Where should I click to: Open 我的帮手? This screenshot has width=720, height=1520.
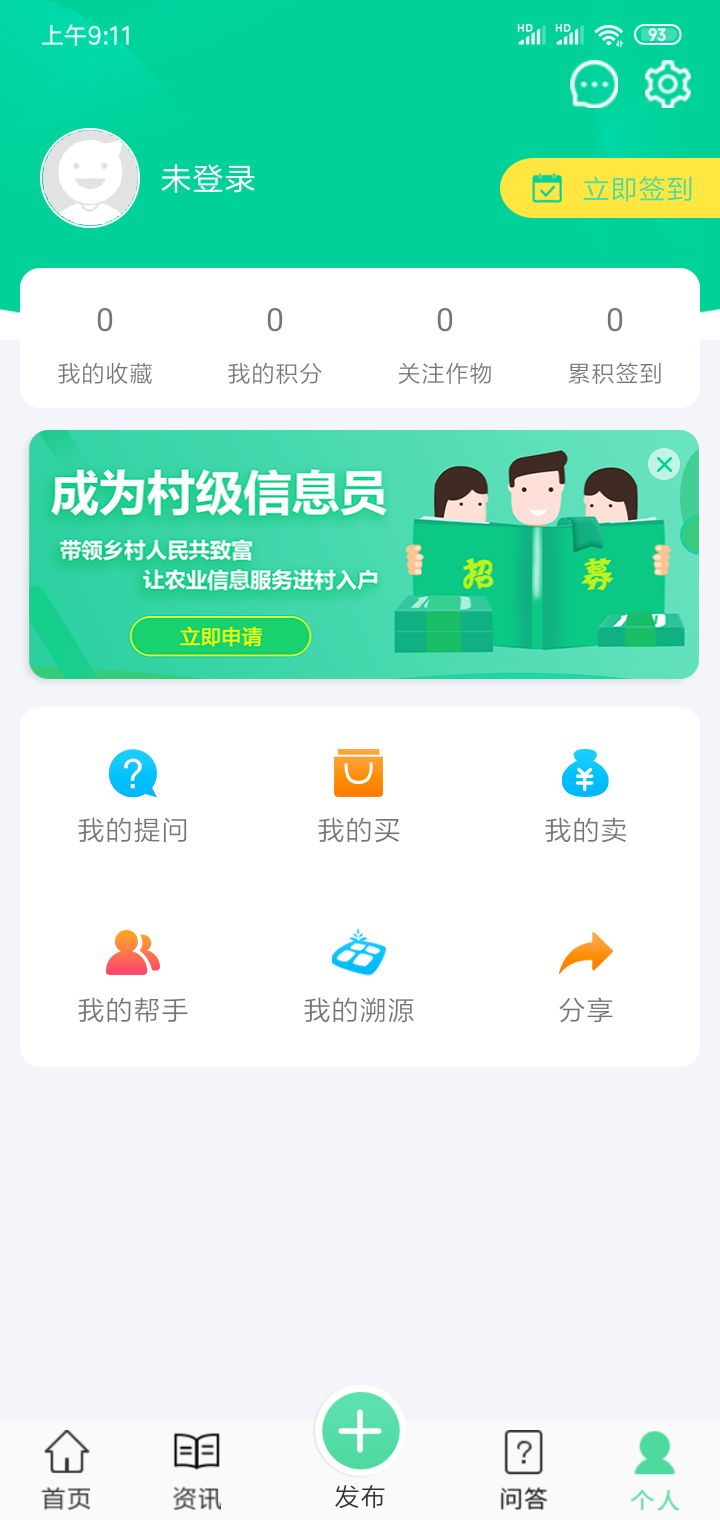click(133, 977)
